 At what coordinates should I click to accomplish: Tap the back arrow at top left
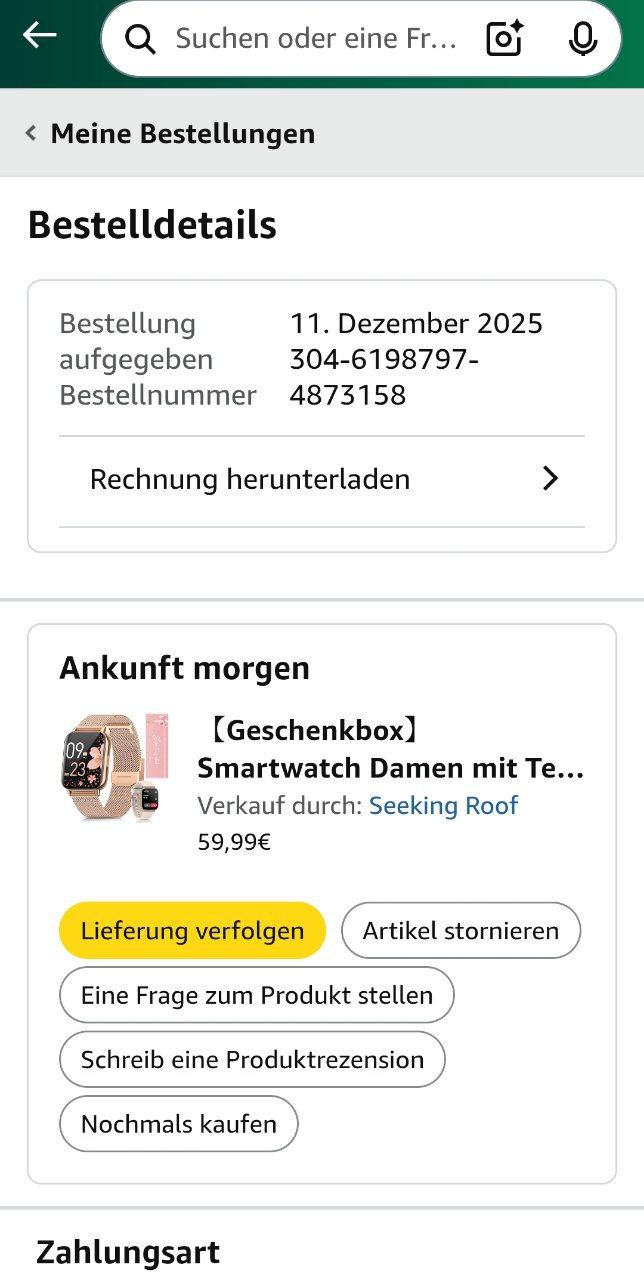click(40, 36)
